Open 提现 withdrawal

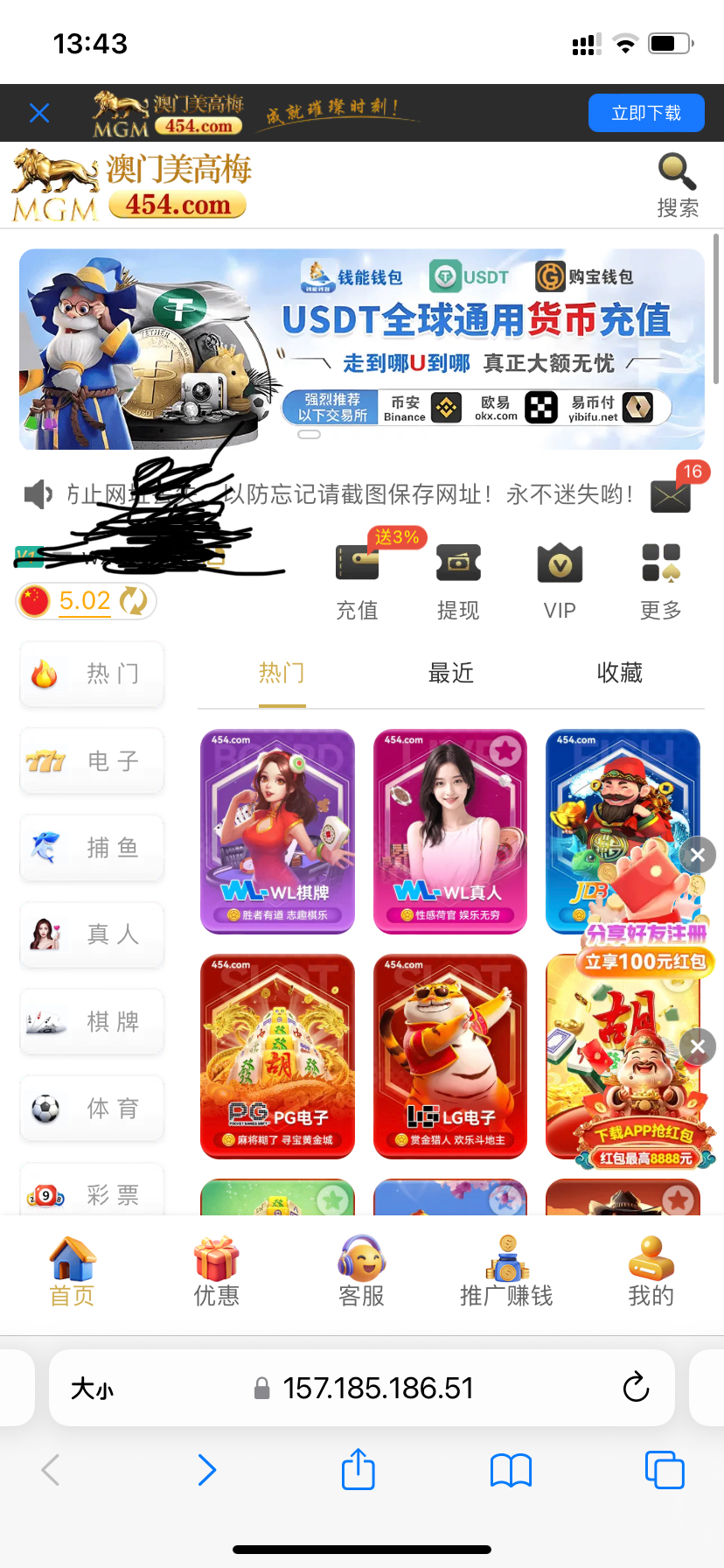(x=458, y=578)
